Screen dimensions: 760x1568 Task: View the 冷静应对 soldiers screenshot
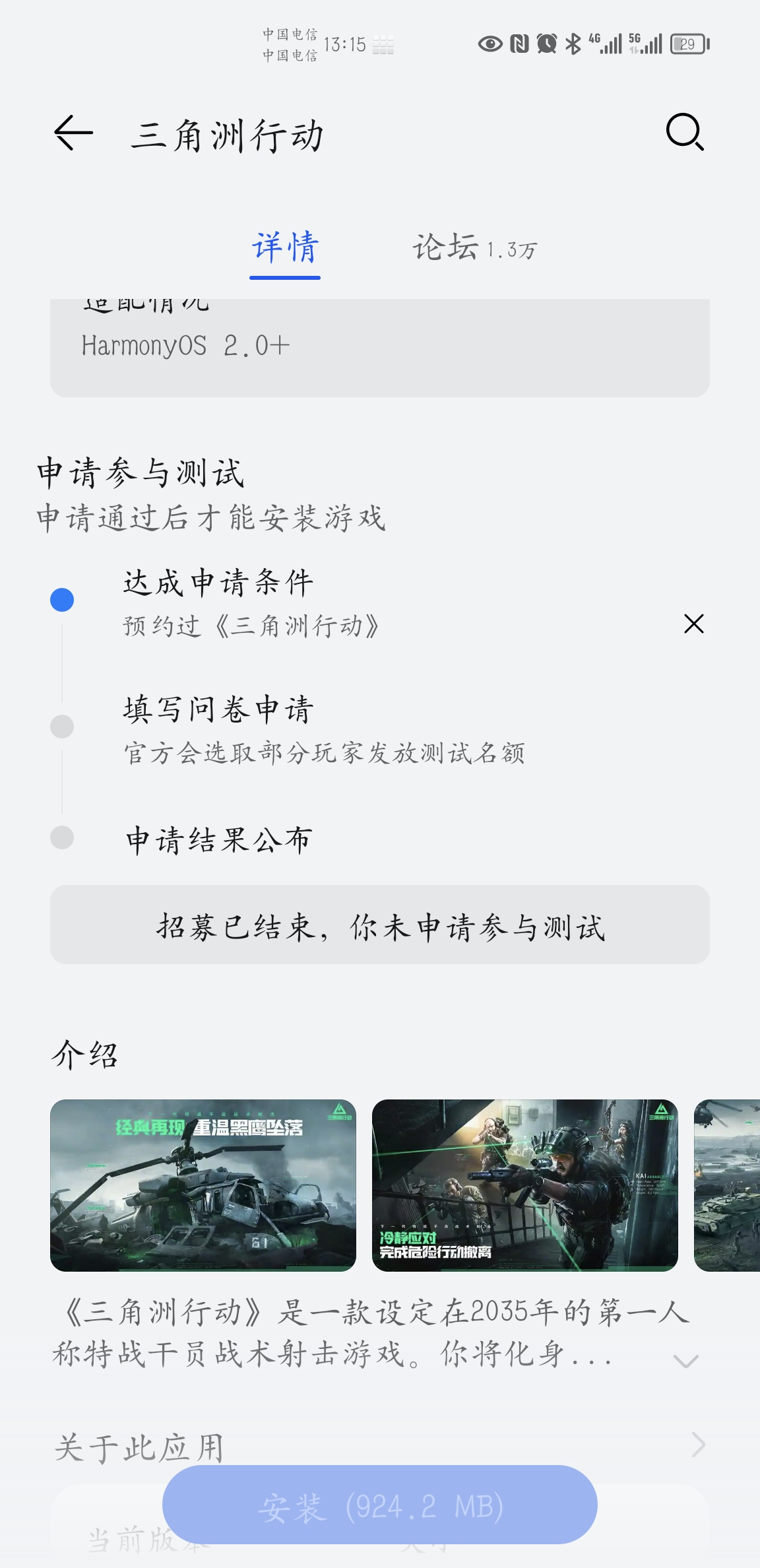pos(524,1185)
